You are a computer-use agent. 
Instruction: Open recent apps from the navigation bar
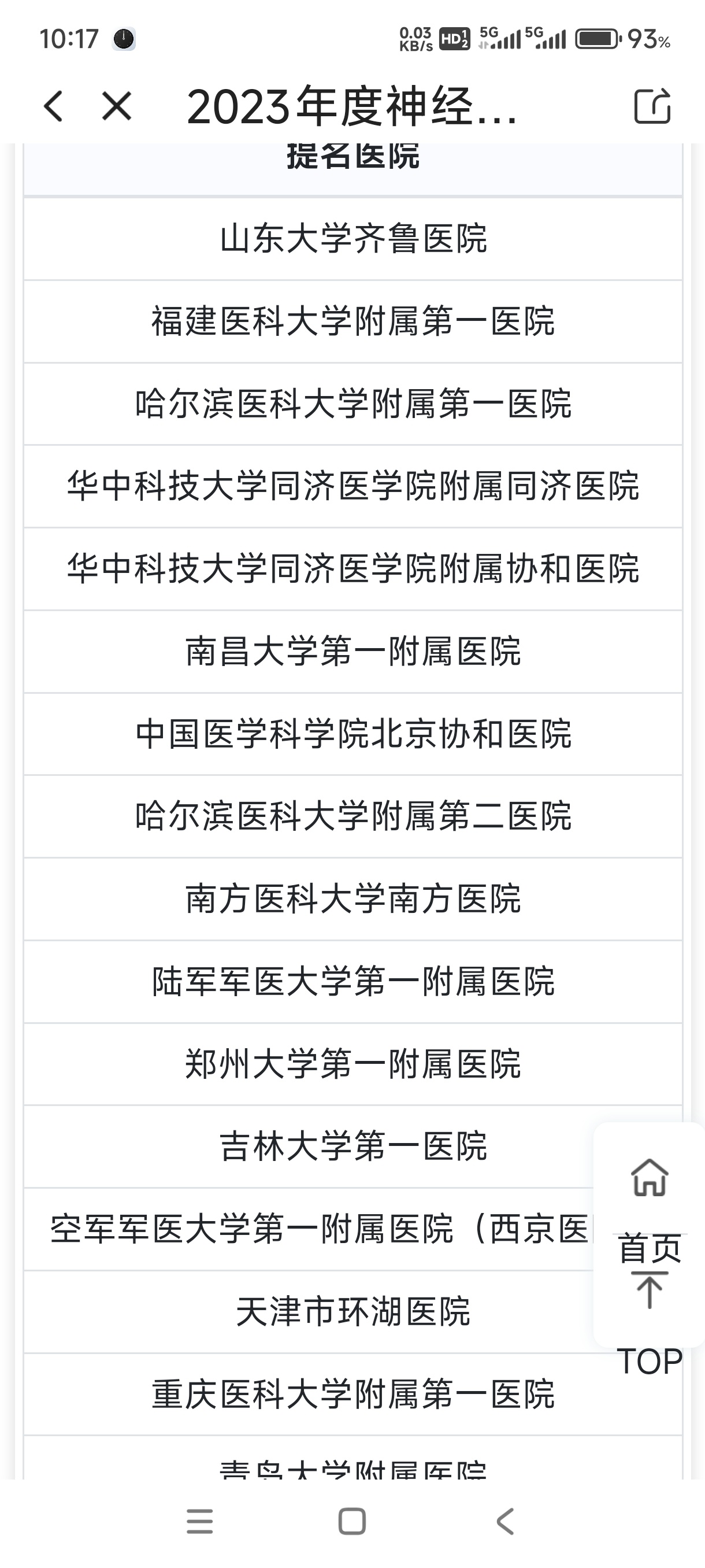click(199, 1521)
